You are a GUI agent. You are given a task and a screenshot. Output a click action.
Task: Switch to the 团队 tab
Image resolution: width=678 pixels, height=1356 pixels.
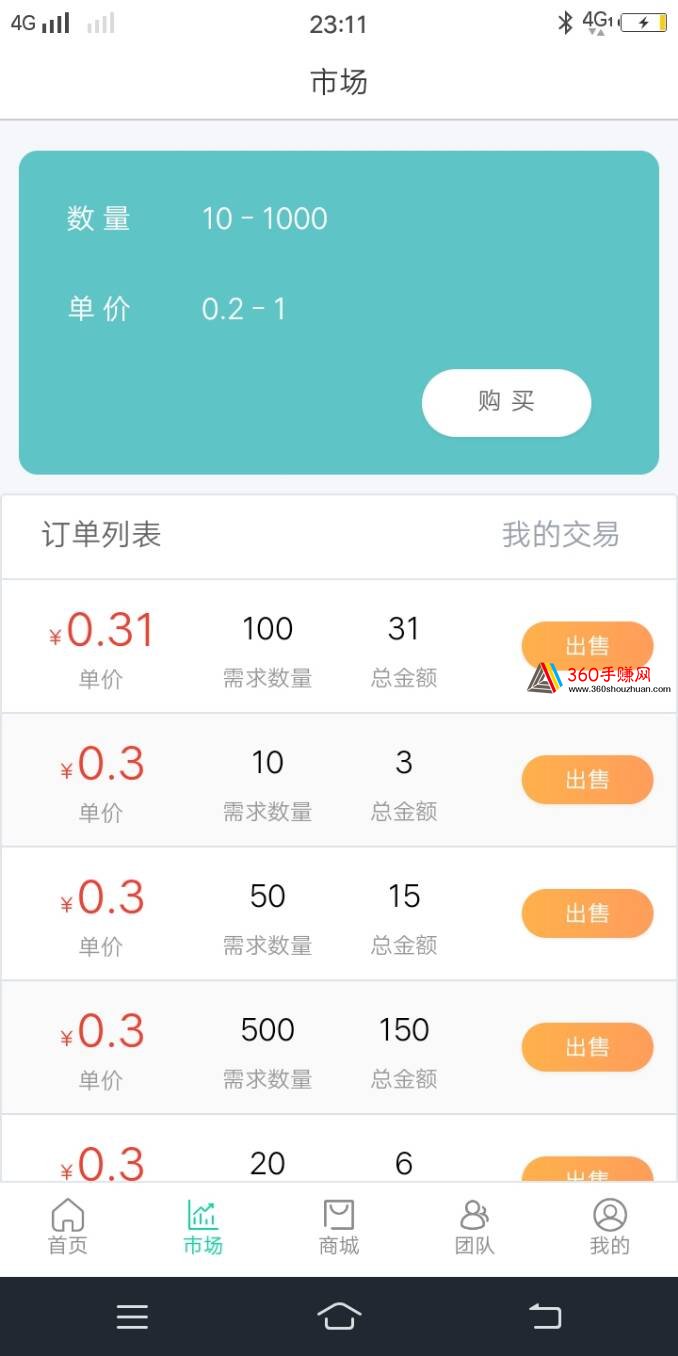tap(474, 1228)
